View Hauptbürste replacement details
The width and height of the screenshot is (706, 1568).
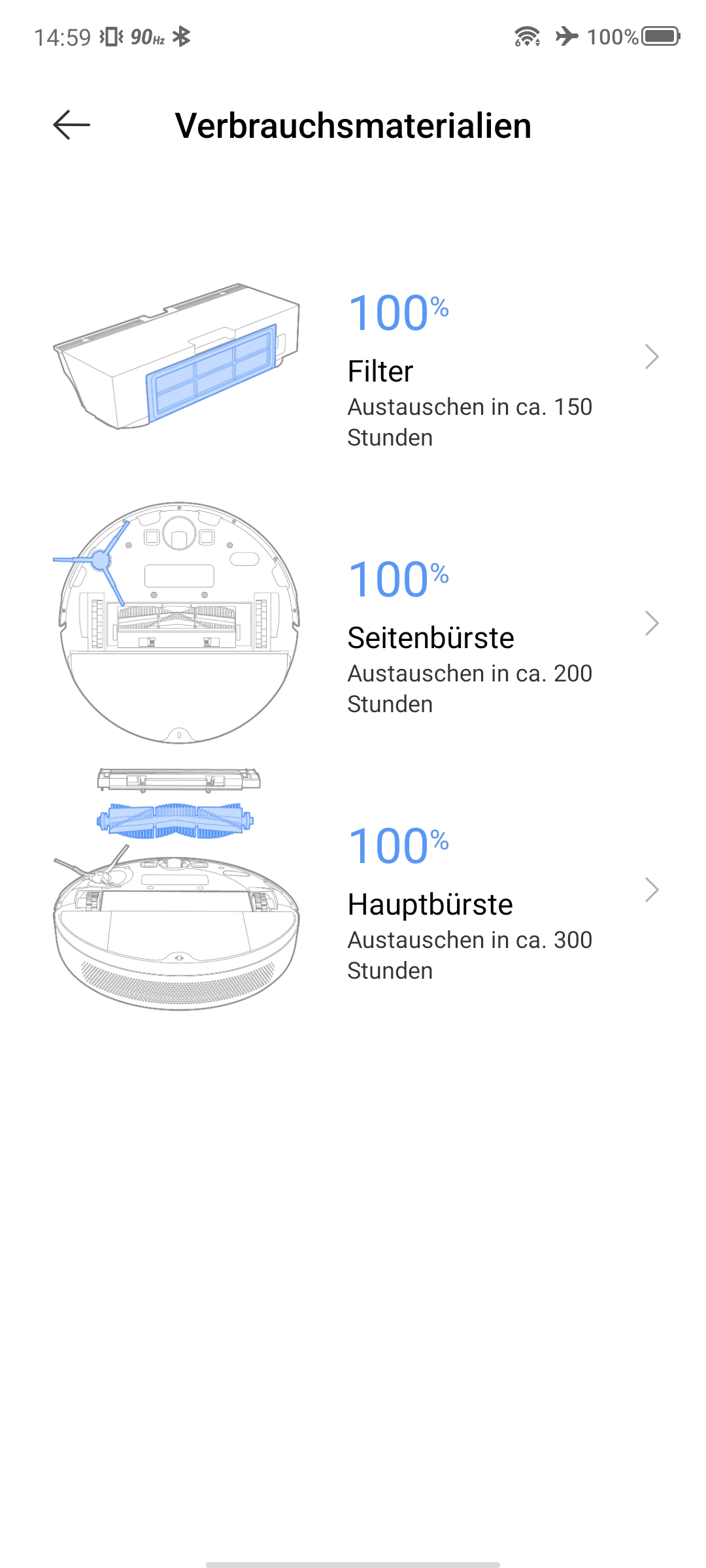click(x=353, y=890)
